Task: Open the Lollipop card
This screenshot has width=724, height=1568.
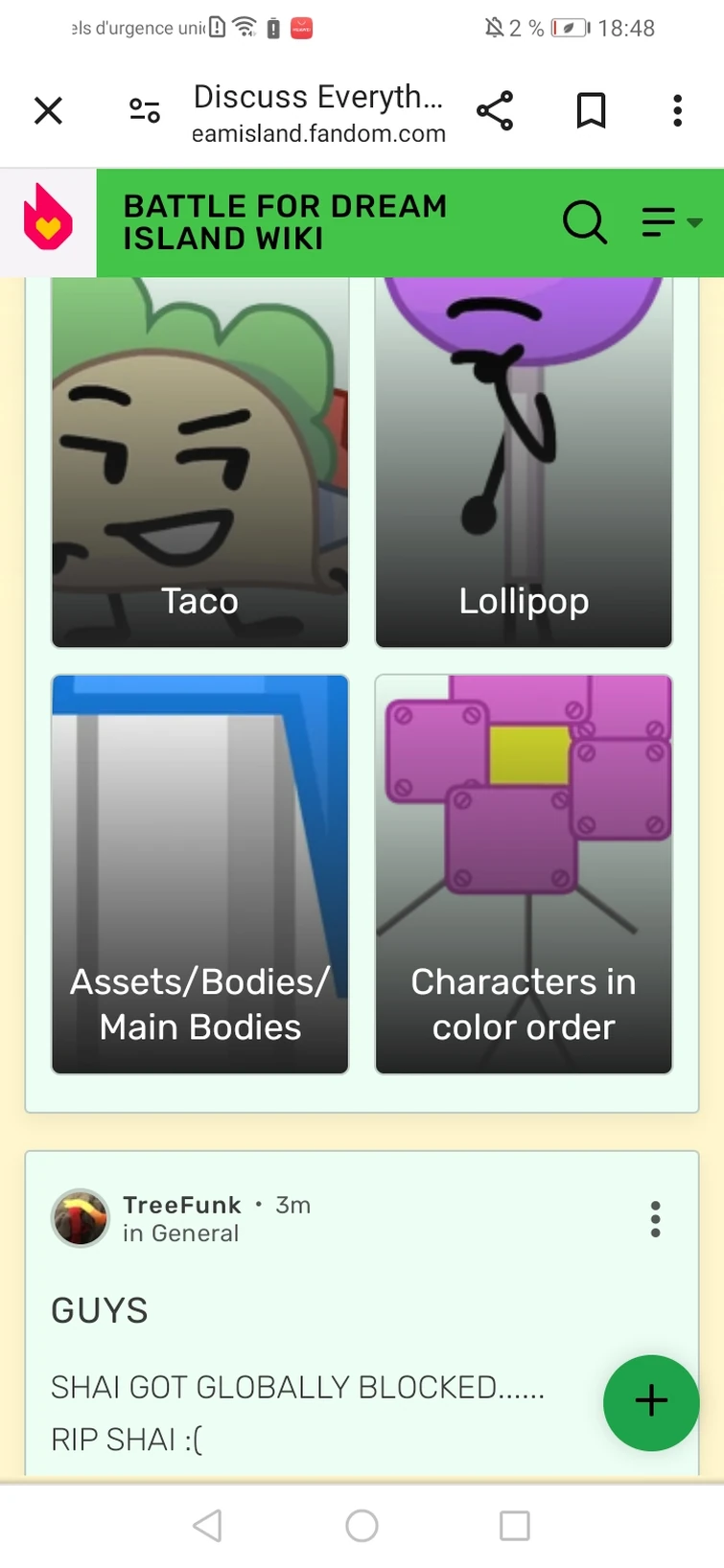Action: coord(524,462)
